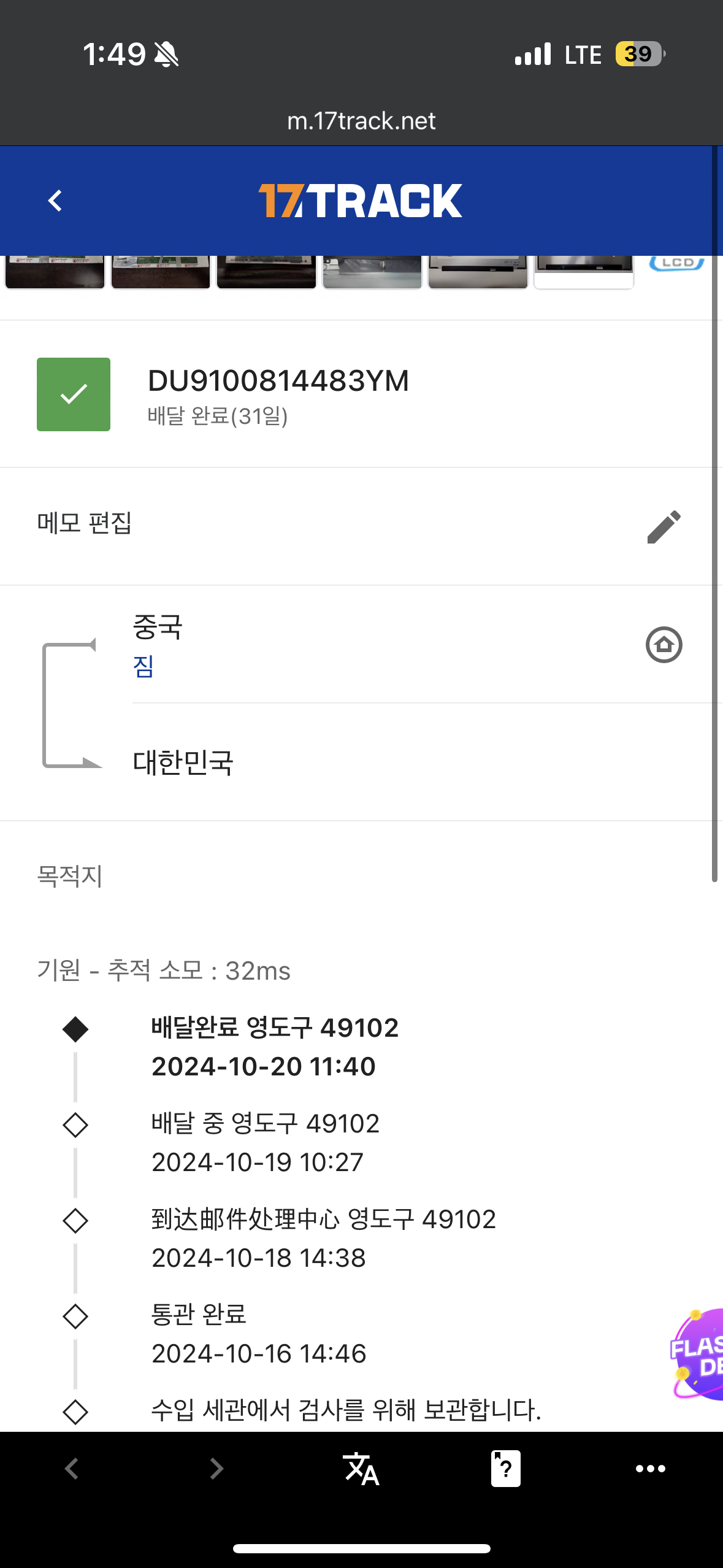The width and height of the screenshot is (723, 1568).
Task: Open the translate page button
Action: 361,1469
